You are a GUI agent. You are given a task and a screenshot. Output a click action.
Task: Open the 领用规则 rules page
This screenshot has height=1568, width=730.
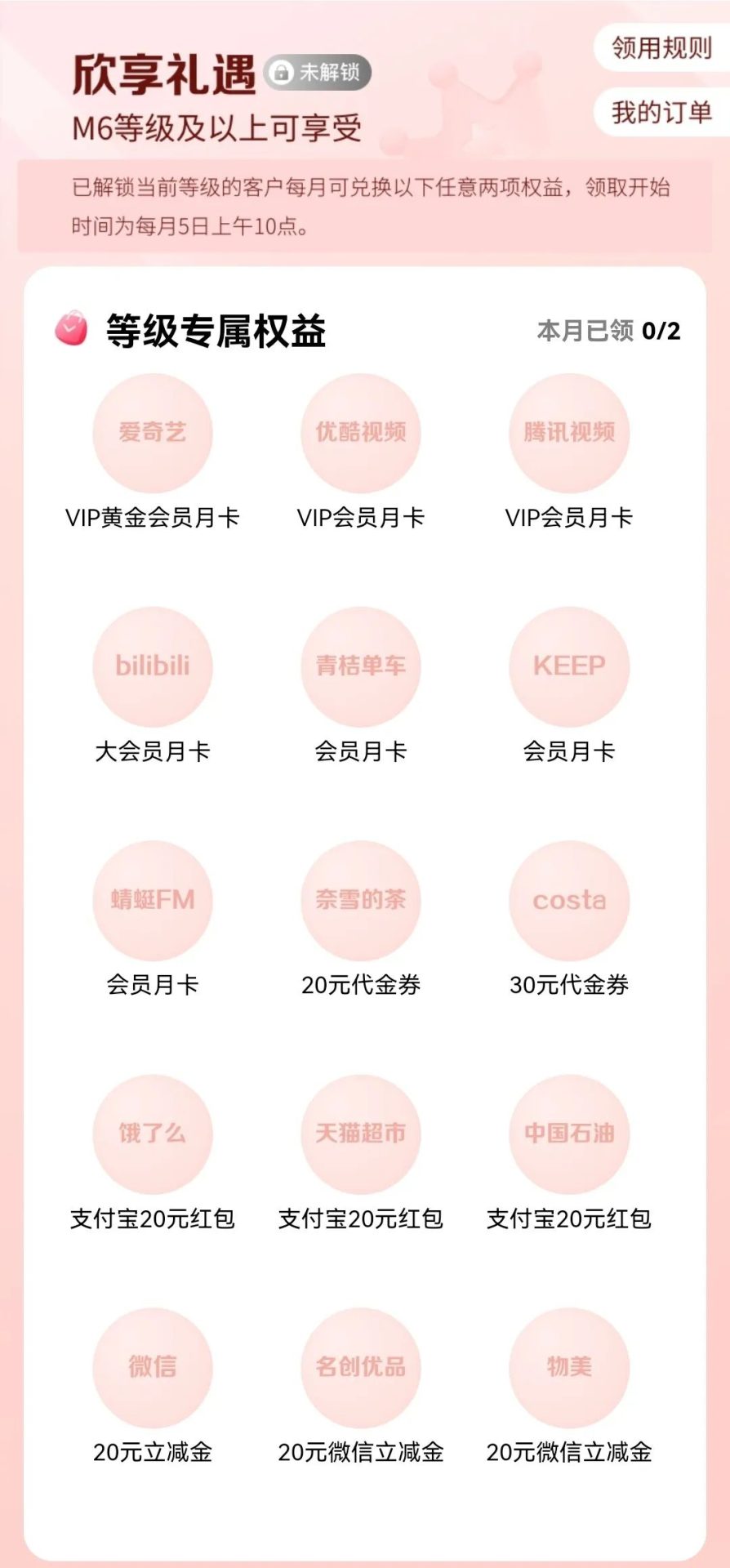point(661,48)
